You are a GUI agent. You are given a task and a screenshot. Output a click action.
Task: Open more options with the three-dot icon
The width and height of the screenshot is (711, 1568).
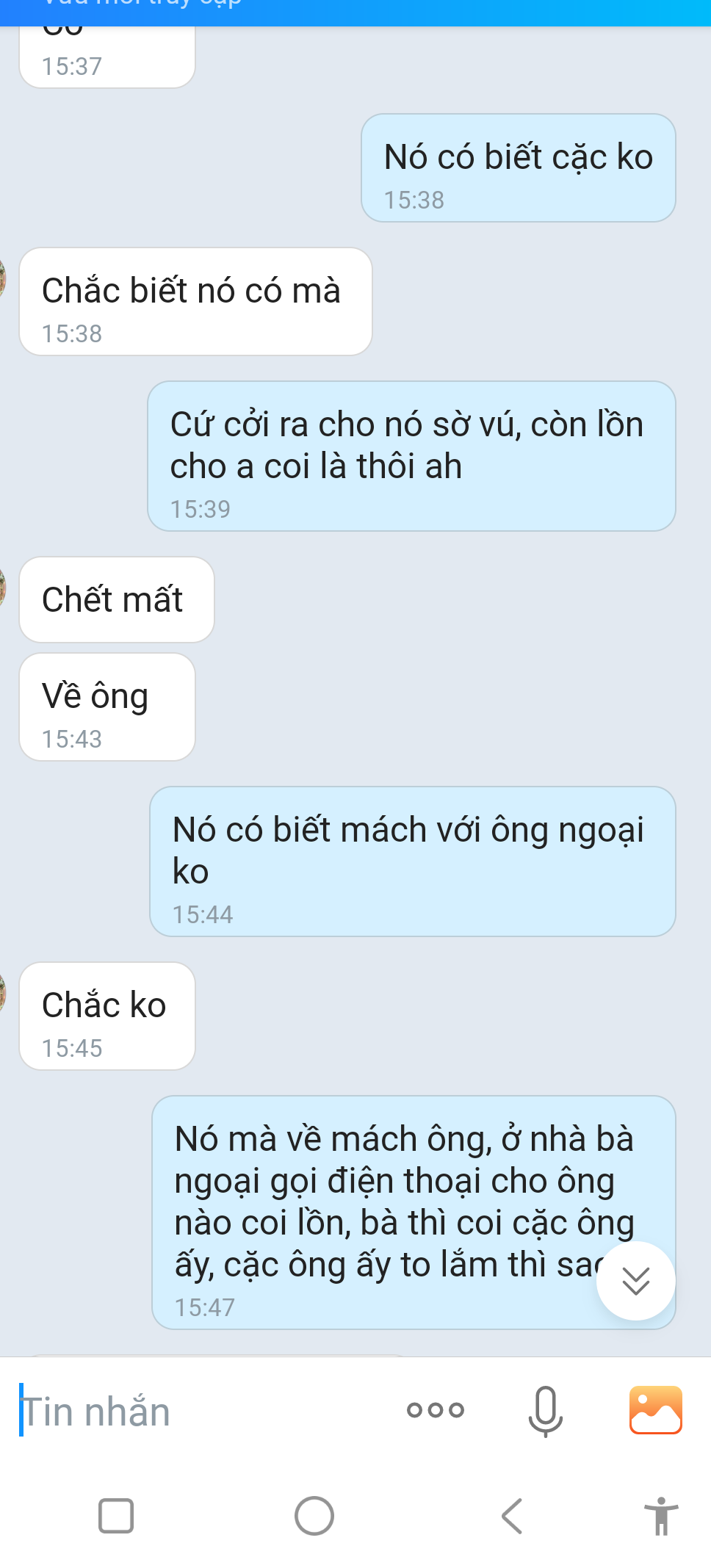[x=436, y=1409]
